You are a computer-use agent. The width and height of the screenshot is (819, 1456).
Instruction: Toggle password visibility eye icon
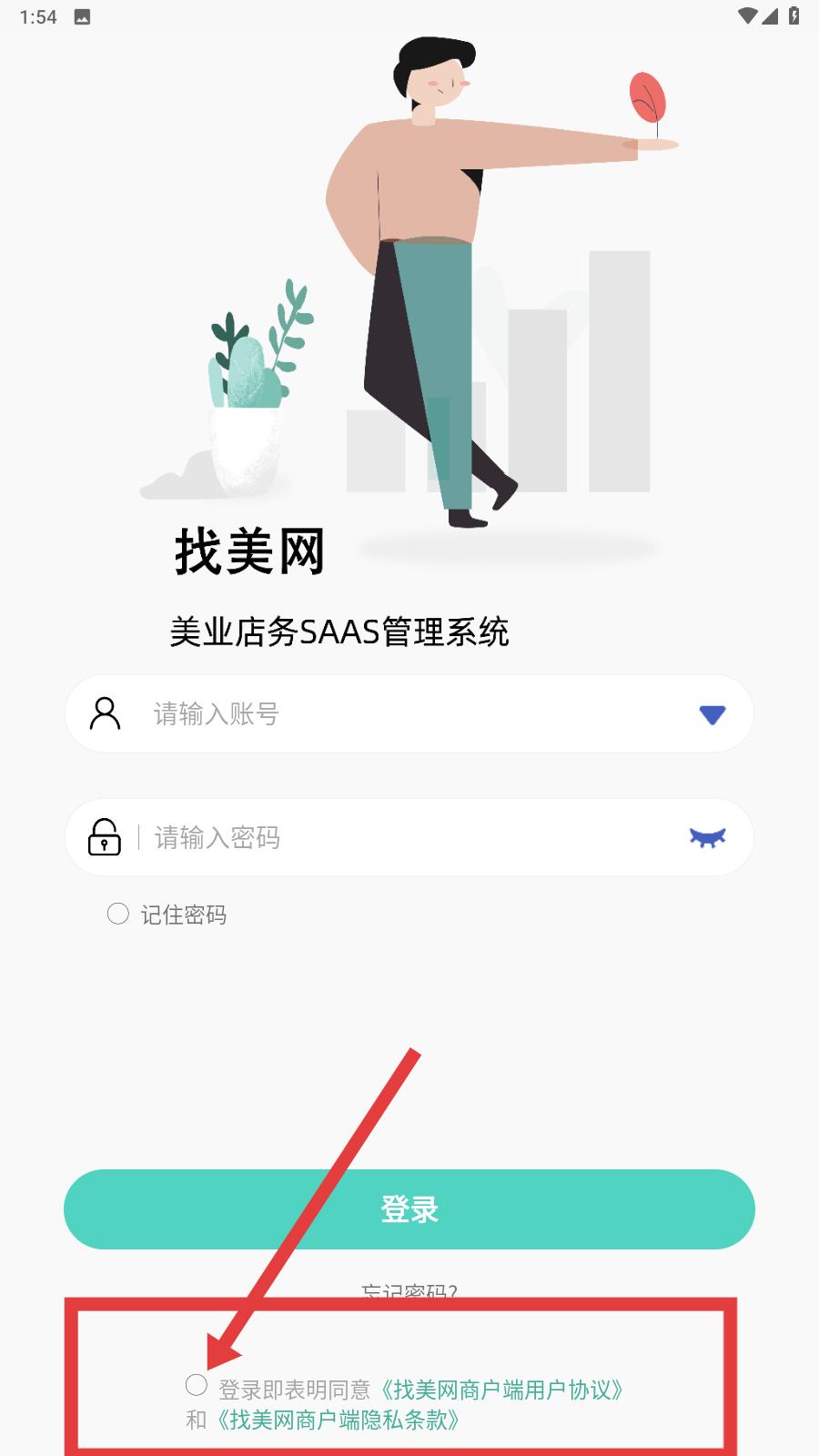pos(707,837)
